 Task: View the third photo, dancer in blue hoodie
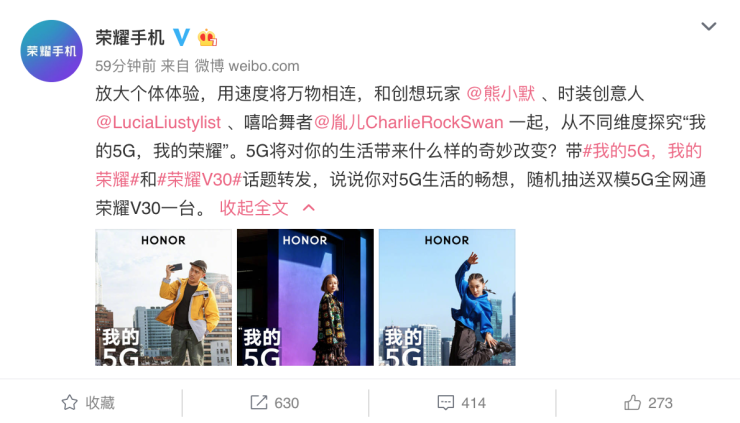447,297
